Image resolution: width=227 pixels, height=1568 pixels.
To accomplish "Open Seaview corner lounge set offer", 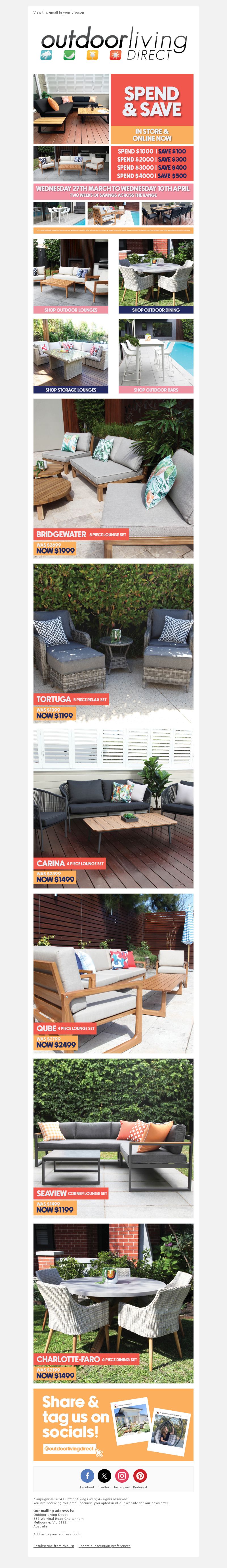I will point(113,1138).
